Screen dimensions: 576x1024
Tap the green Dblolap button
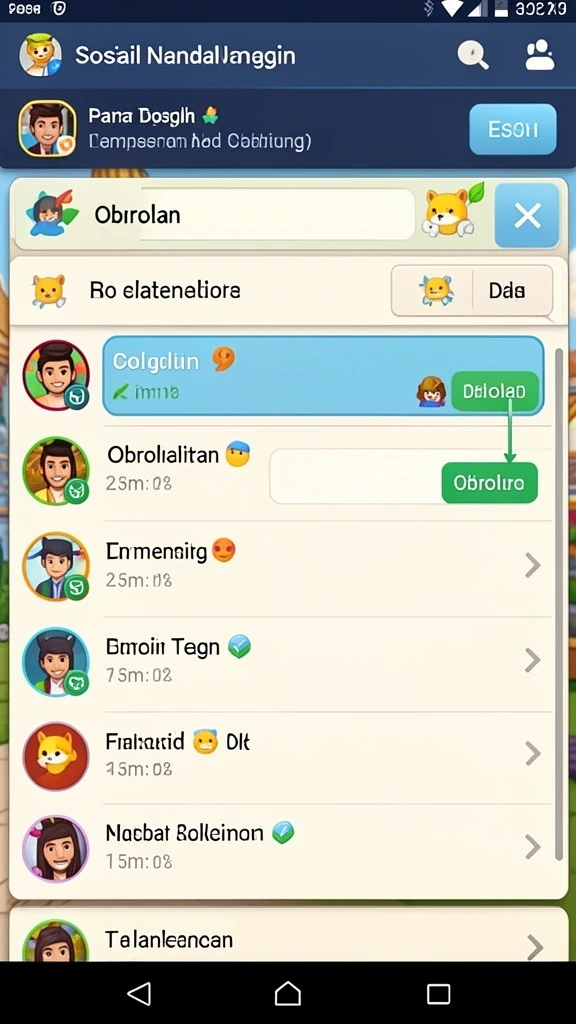tap(494, 391)
